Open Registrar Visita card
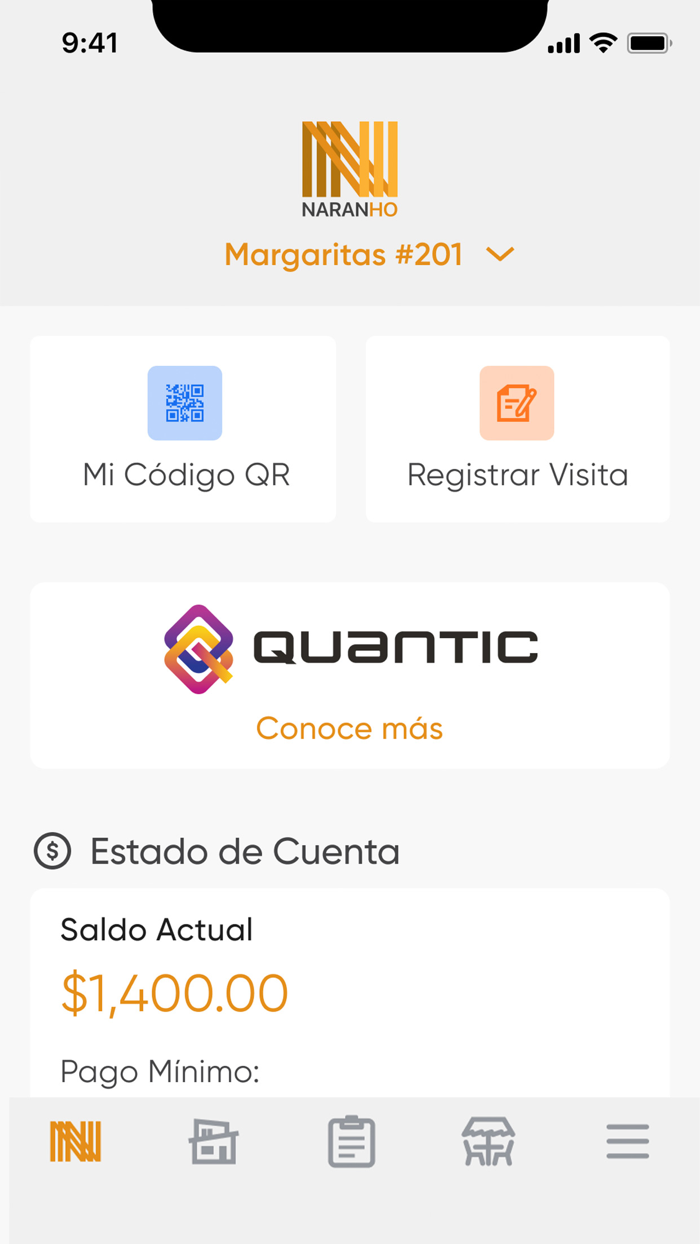The width and height of the screenshot is (700, 1244). pyautogui.click(x=517, y=429)
